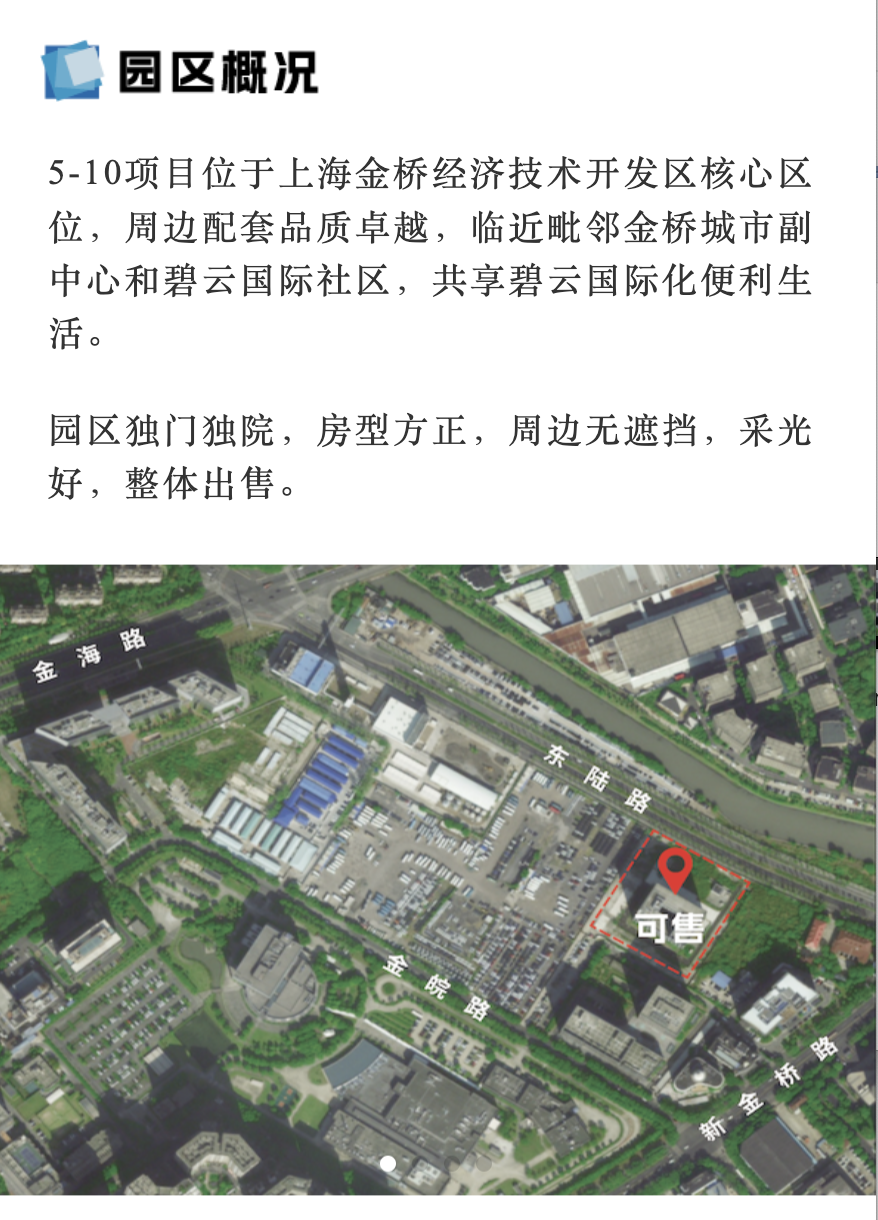Screen dimensions: 878x1220
Task: Jump to the last carousel page dot
Action: click(x=484, y=1163)
